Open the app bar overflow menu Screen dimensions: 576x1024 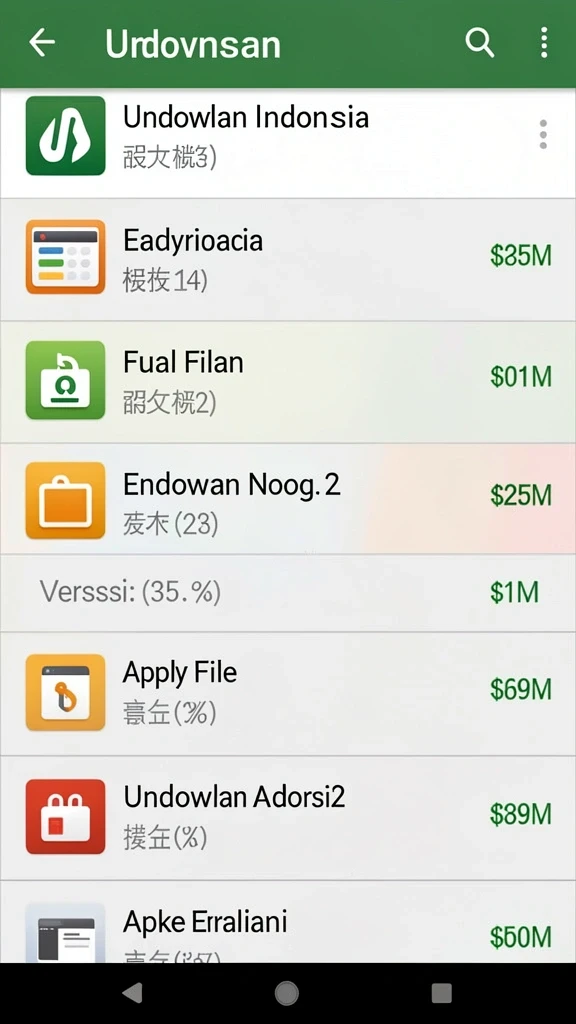[x=543, y=43]
